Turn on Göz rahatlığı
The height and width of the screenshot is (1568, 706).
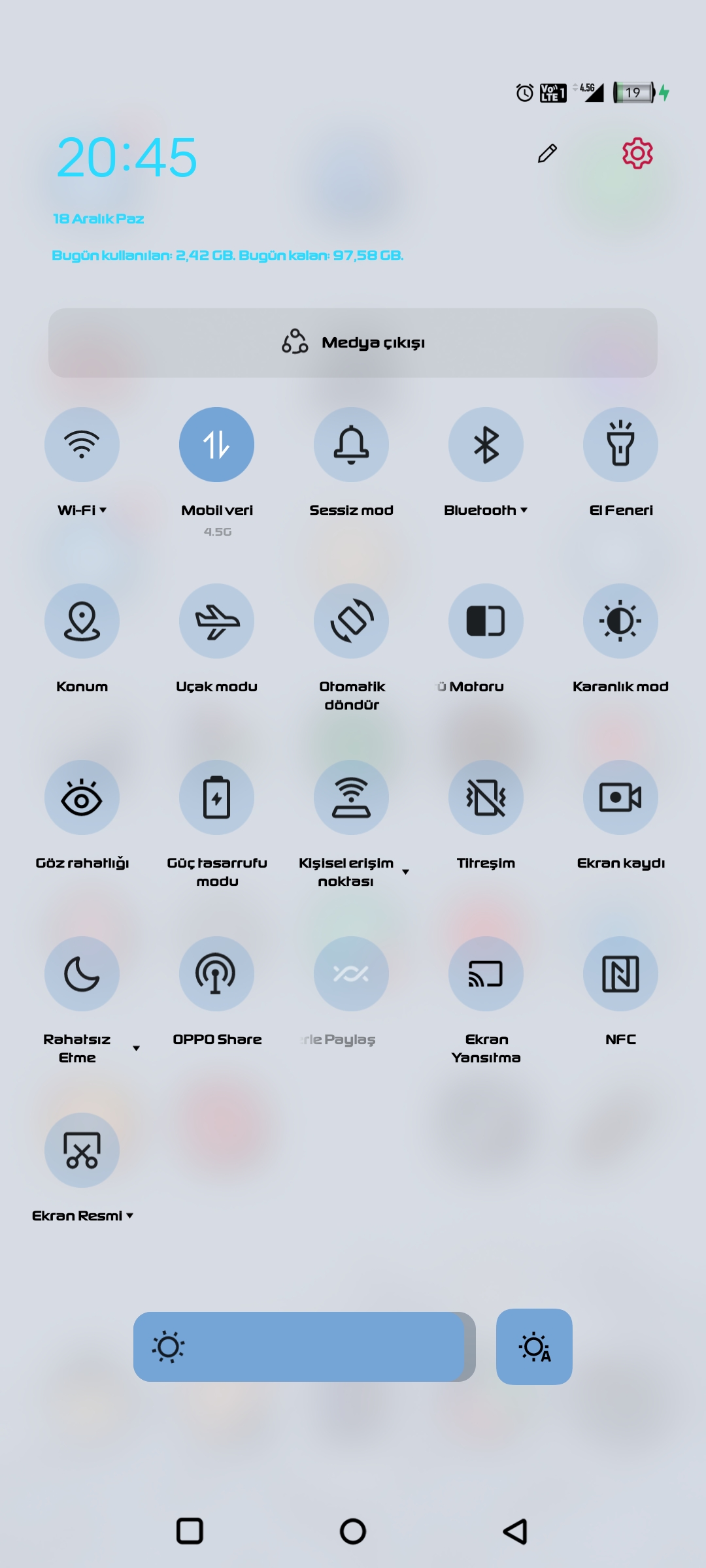(x=82, y=798)
